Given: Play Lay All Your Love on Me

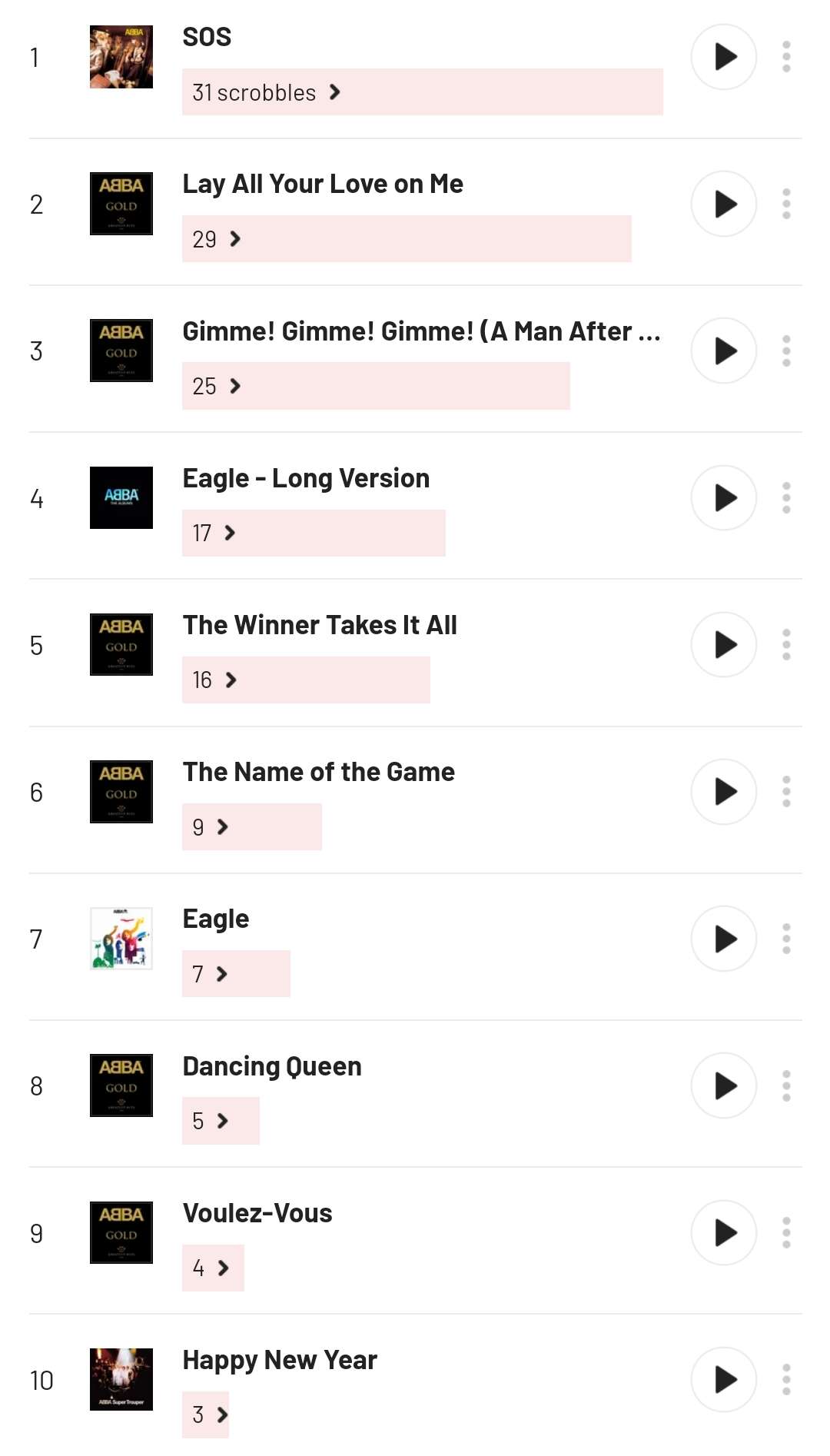Looking at the screenshot, I should pos(723,204).
